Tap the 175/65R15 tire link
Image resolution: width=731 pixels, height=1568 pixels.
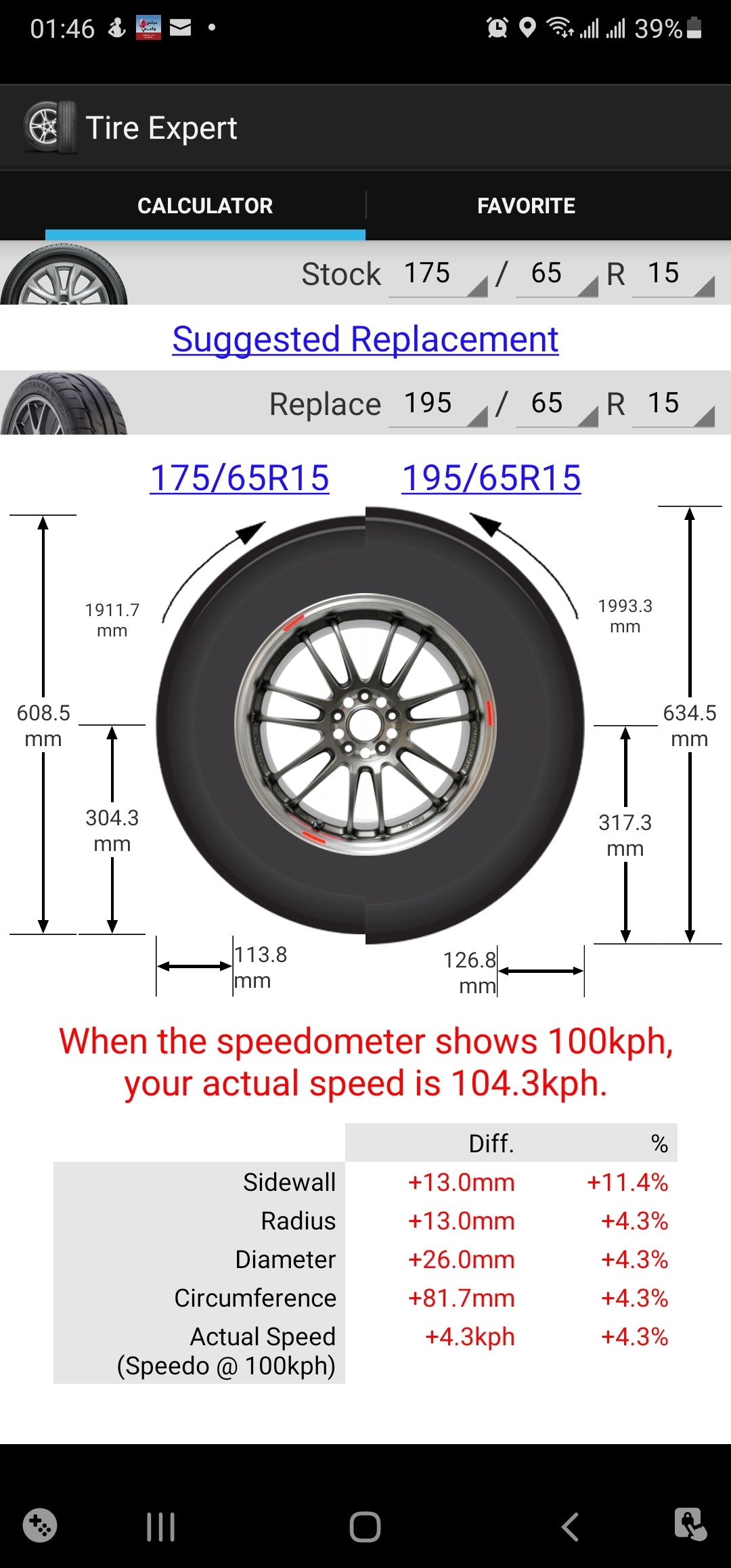pyautogui.click(x=240, y=478)
